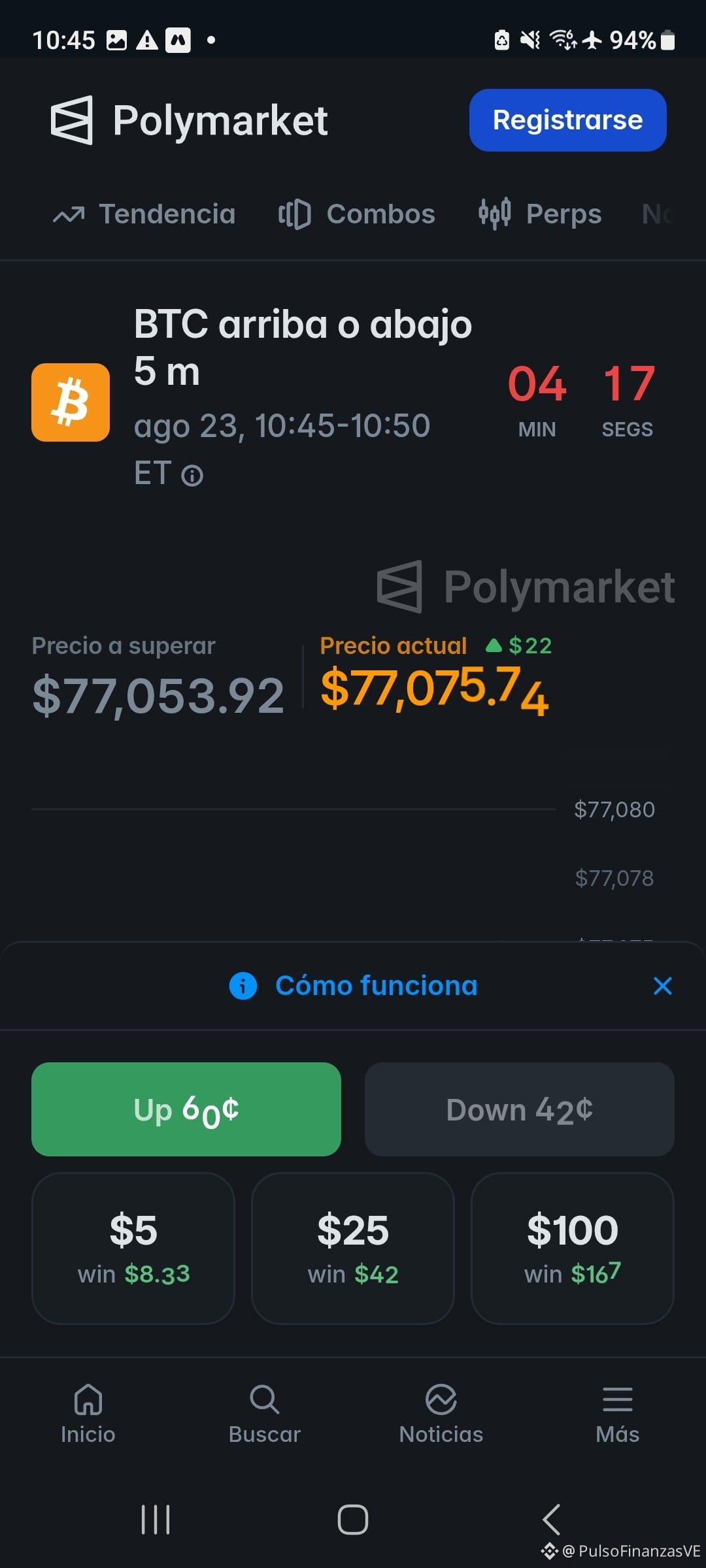This screenshot has height=1568, width=706.
Task: Open the Noticias section
Action: click(441, 1413)
